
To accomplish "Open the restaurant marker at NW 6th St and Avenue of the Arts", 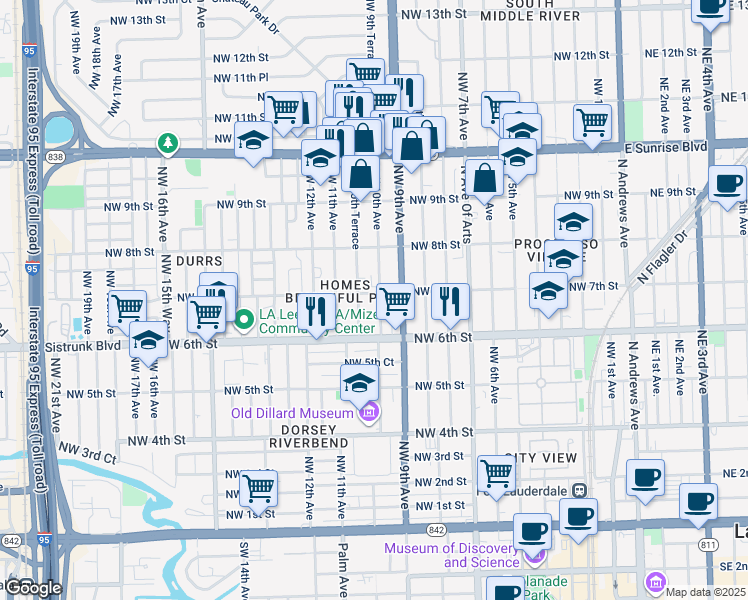I will 451,301.
